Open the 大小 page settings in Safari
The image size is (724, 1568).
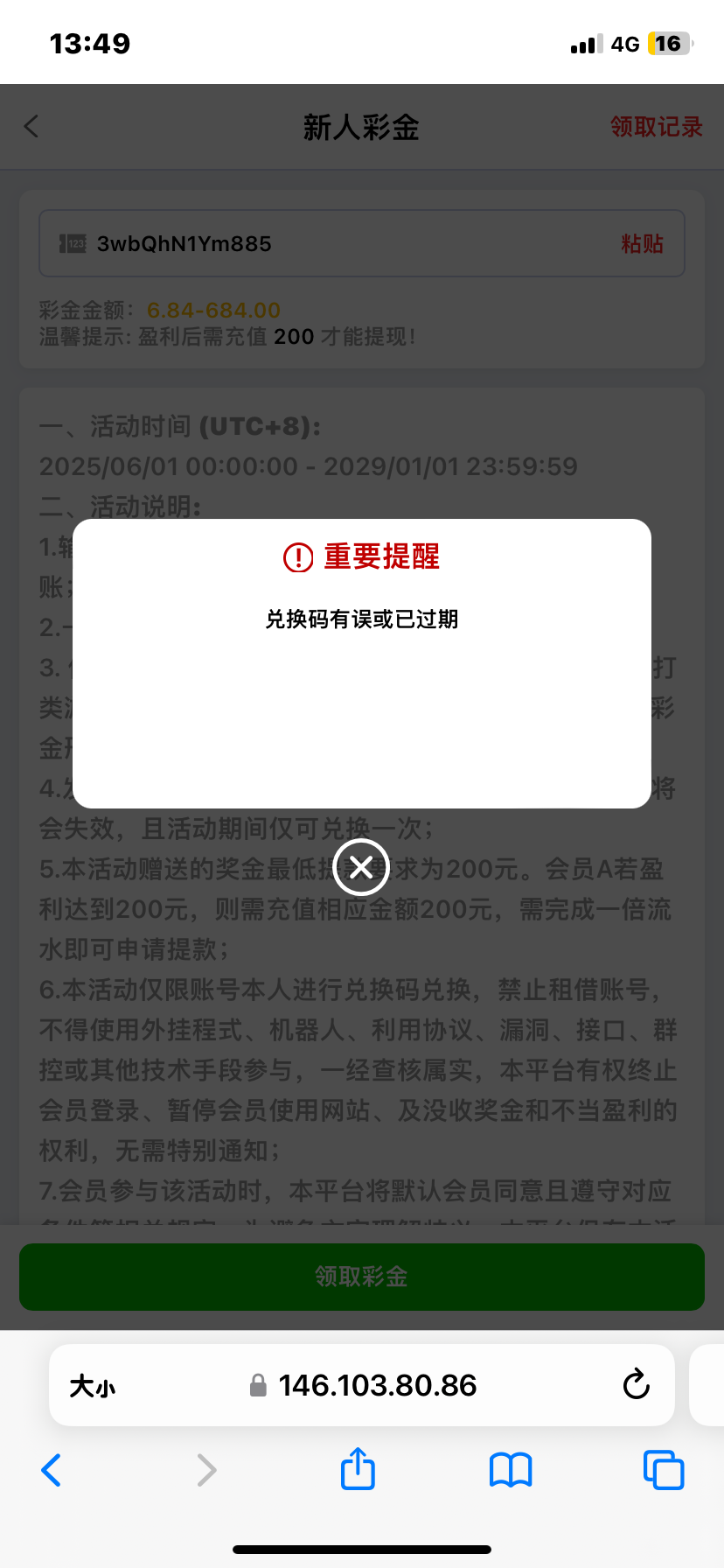click(x=93, y=1386)
